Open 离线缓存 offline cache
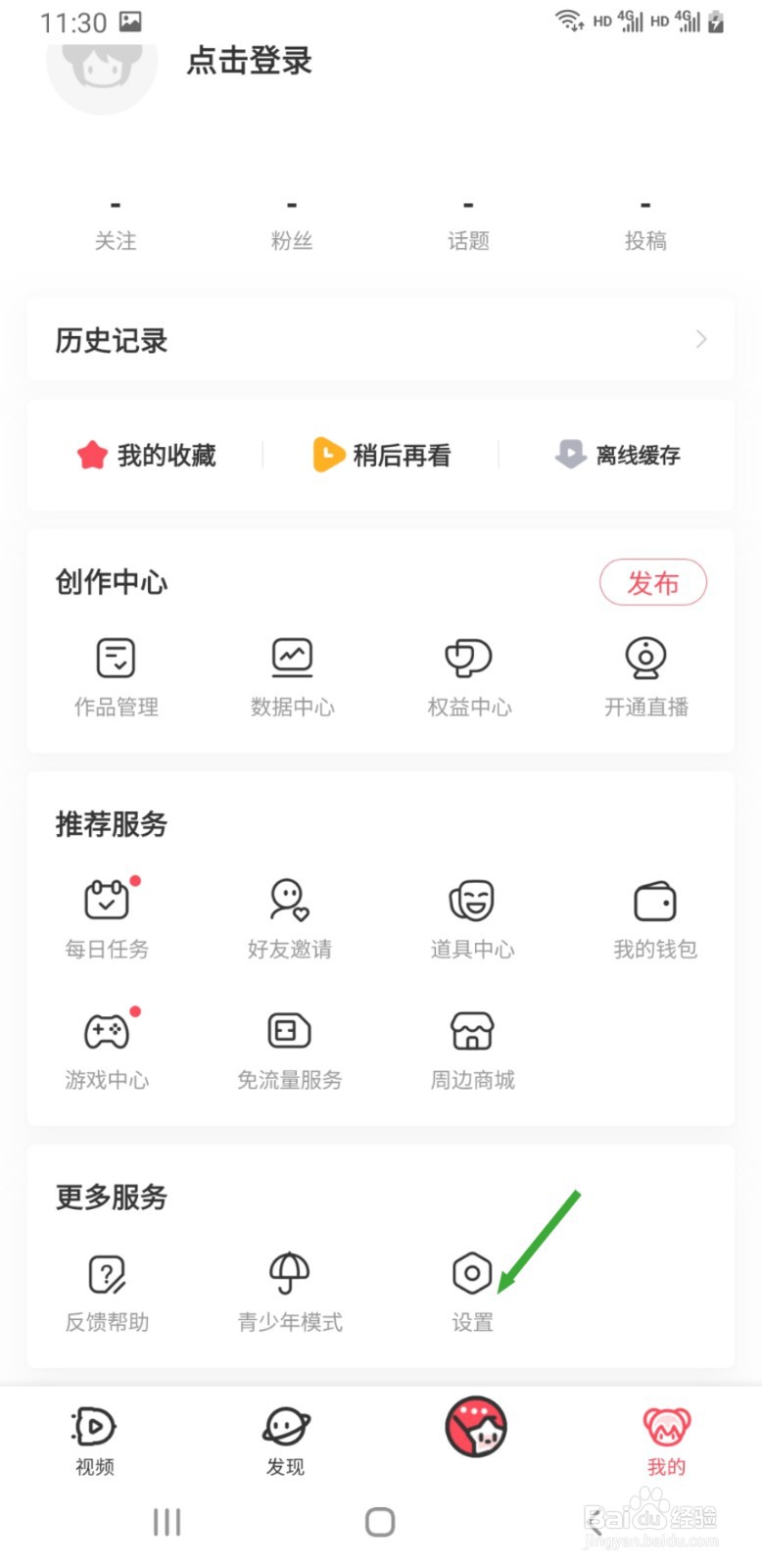The height and width of the screenshot is (1568, 762). pyautogui.click(x=617, y=455)
